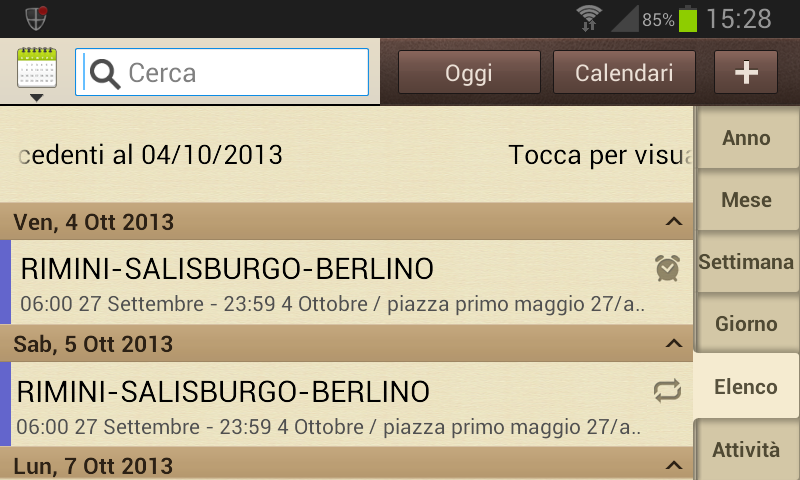This screenshot has height=480, width=800.
Task: Tap the banner to view earlier events
Action: coord(350,155)
